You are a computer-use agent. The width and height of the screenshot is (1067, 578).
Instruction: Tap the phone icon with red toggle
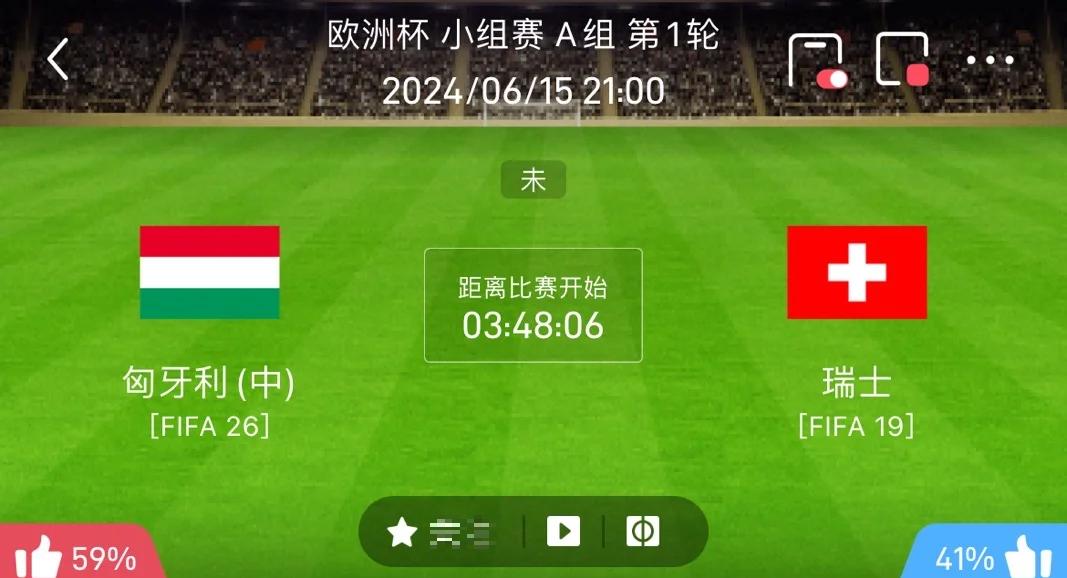pyautogui.click(x=818, y=60)
